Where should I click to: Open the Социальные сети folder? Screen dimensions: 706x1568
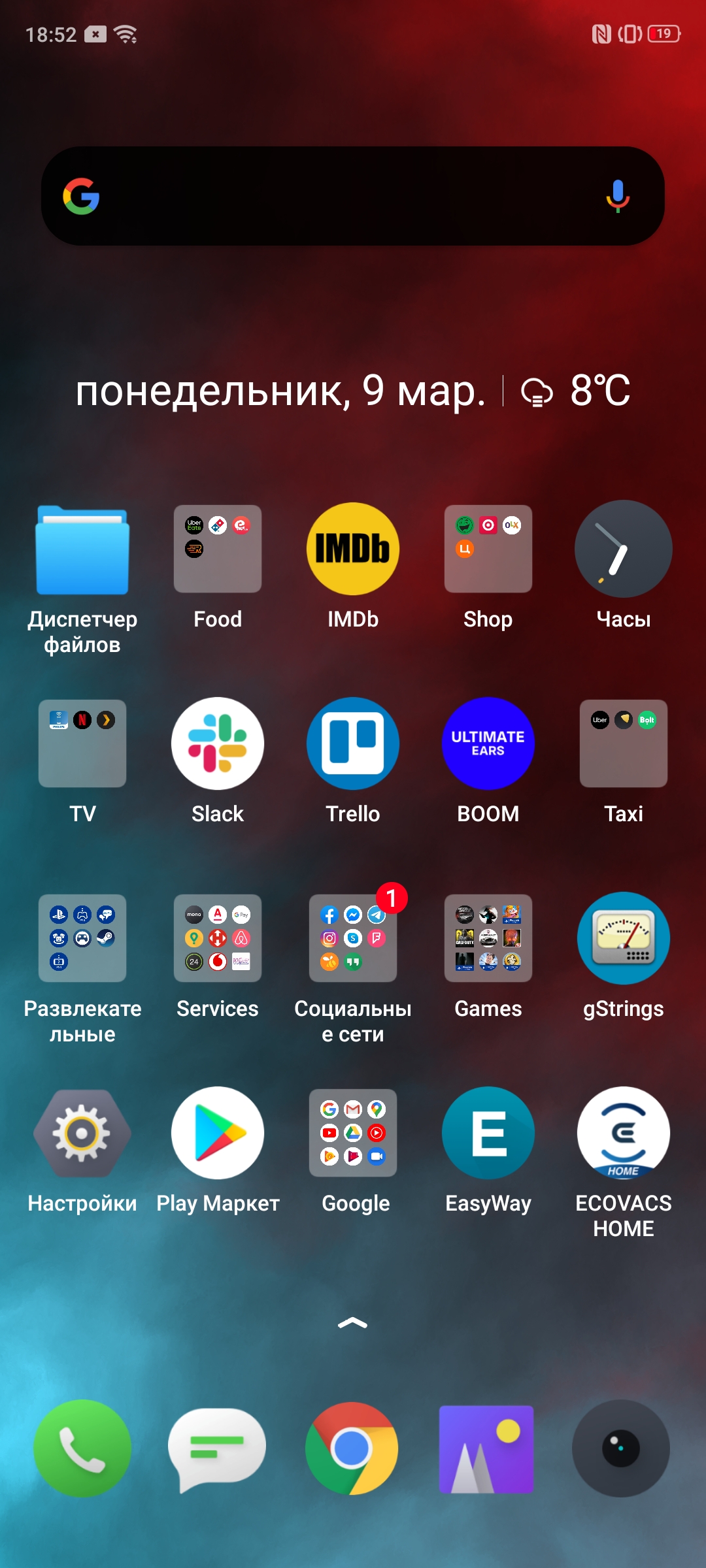point(353,938)
